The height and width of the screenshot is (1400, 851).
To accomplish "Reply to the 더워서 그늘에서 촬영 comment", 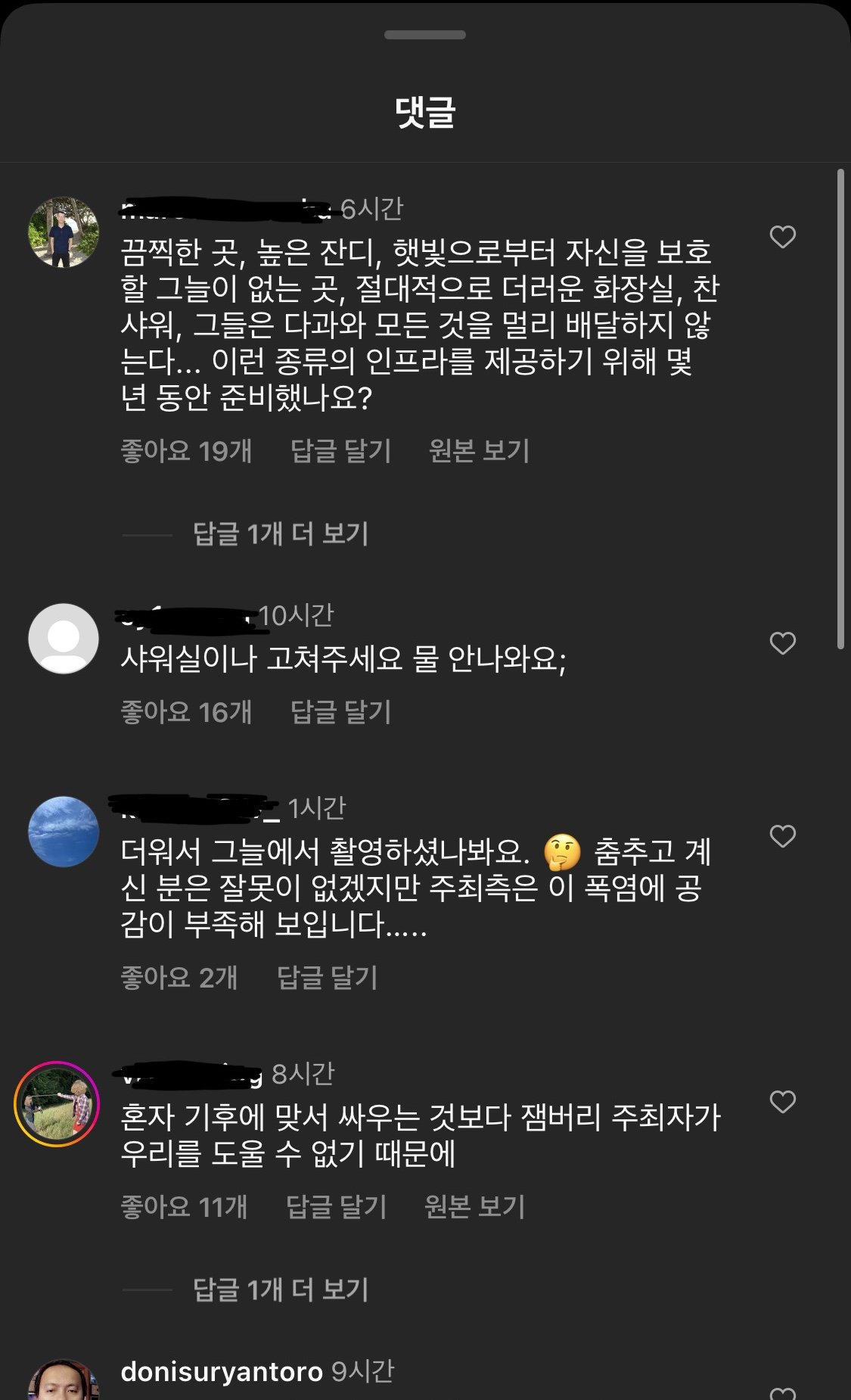I will pos(327,978).
